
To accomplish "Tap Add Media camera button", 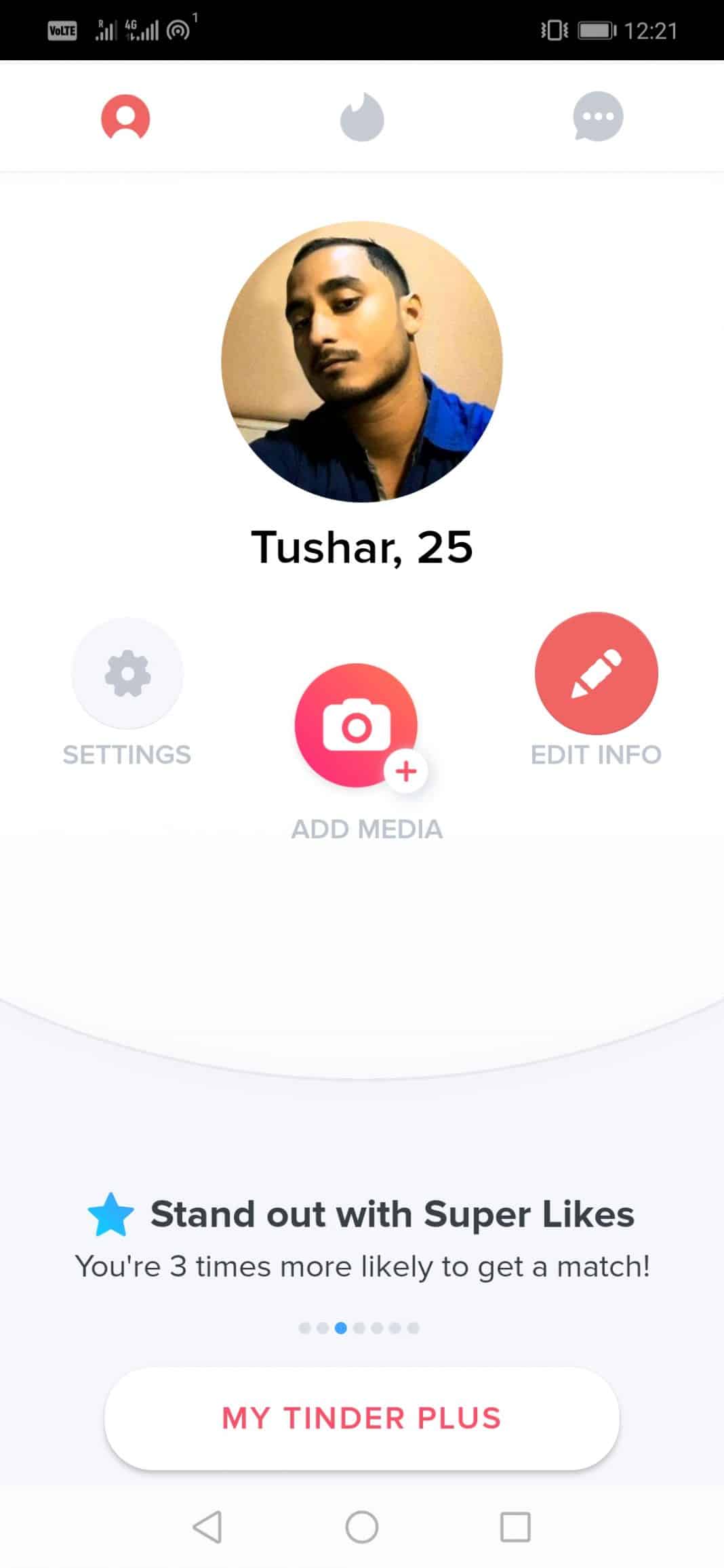I will 357,726.
